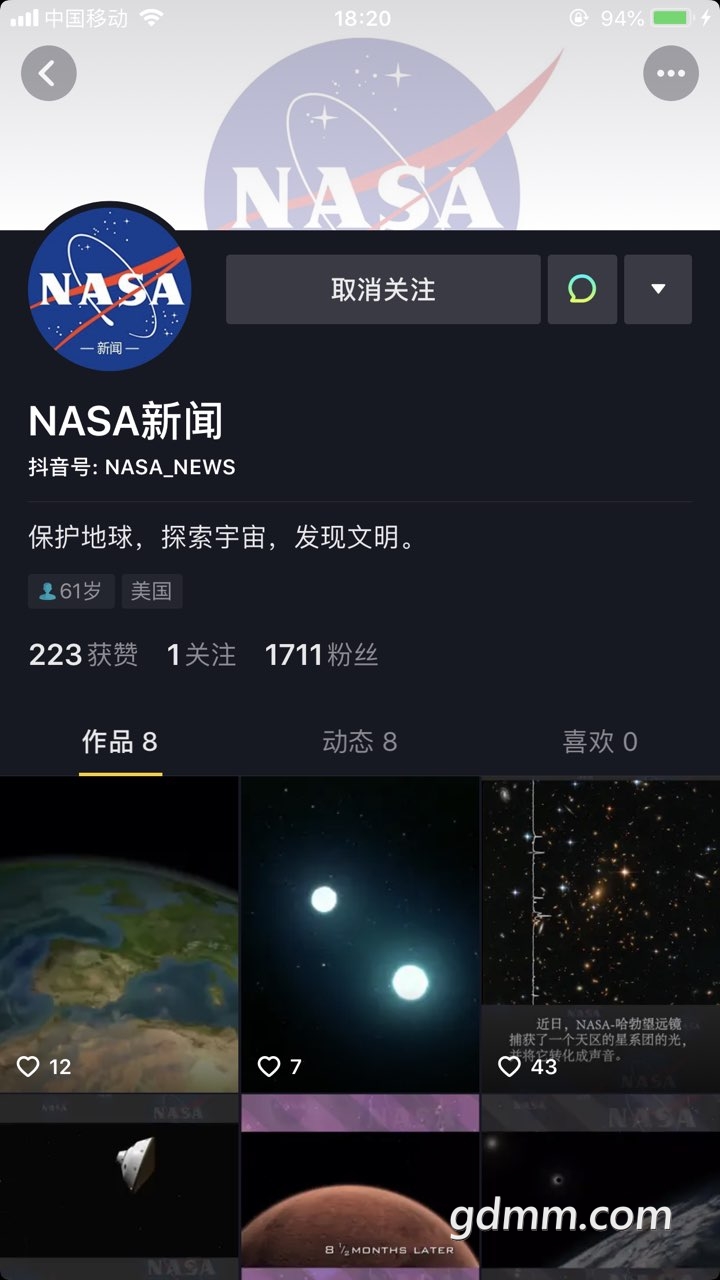720x1280 pixels.
Task: Open the Earth video with 12 likes
Action: [119, 935]
